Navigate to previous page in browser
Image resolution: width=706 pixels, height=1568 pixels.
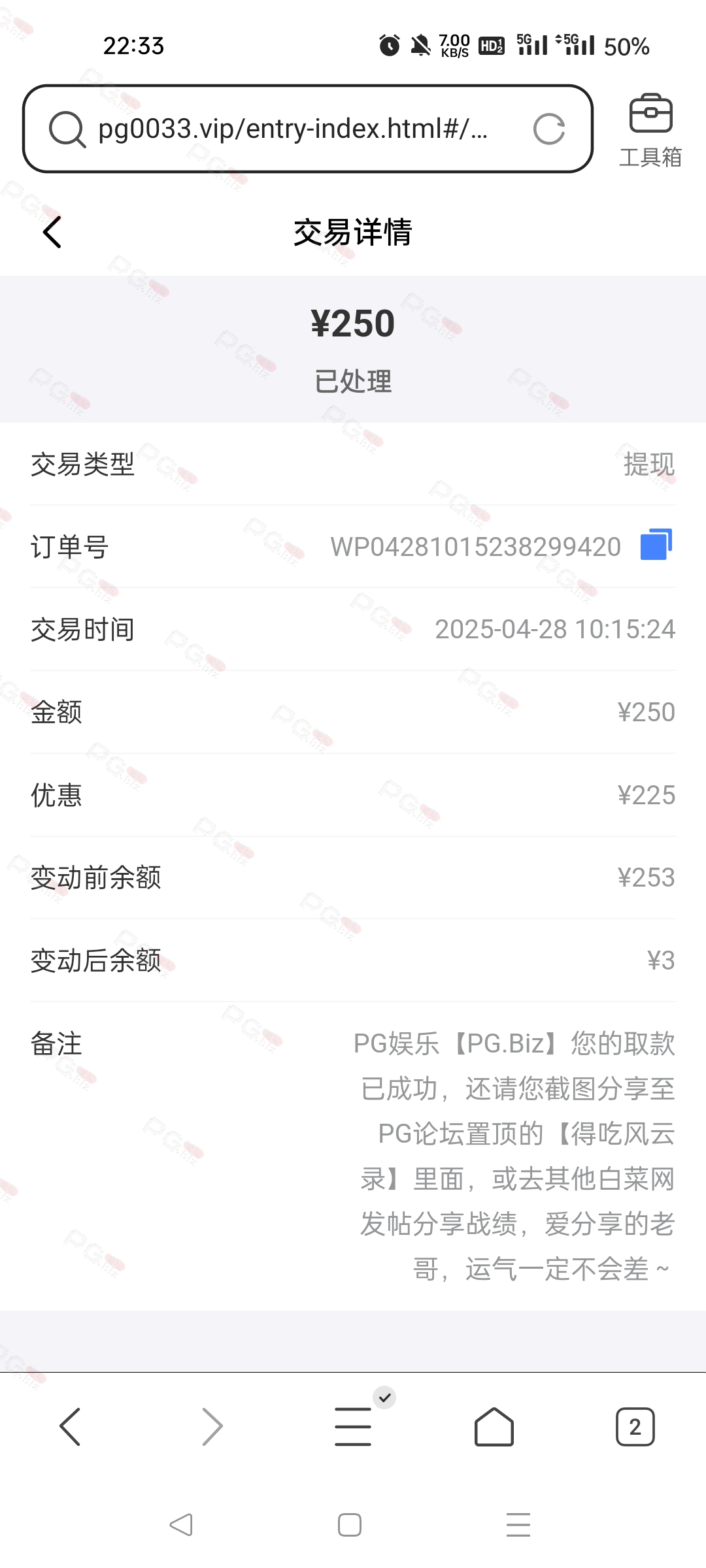(70, 1426)
